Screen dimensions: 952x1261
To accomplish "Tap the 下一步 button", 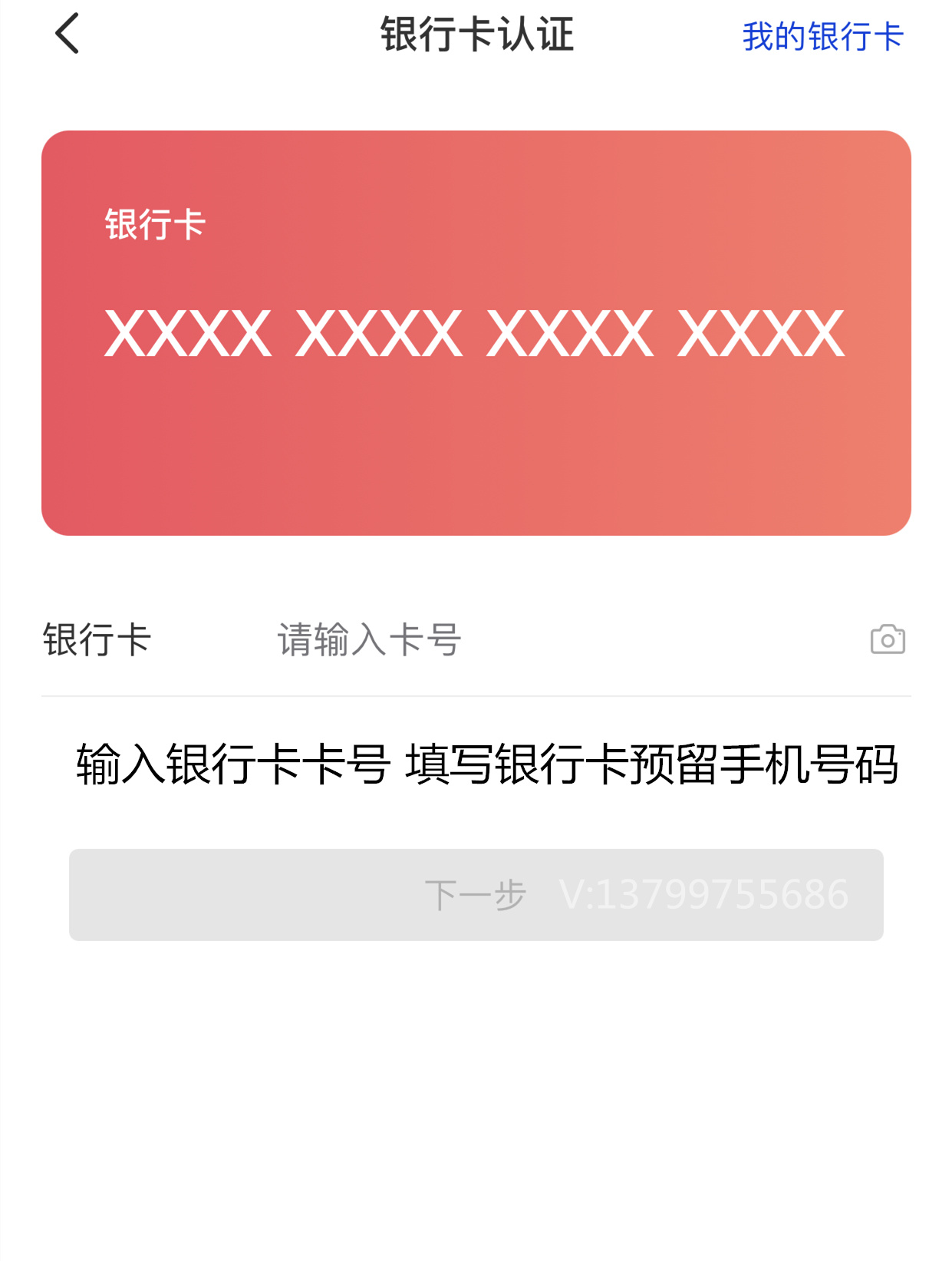I will 476,895.
